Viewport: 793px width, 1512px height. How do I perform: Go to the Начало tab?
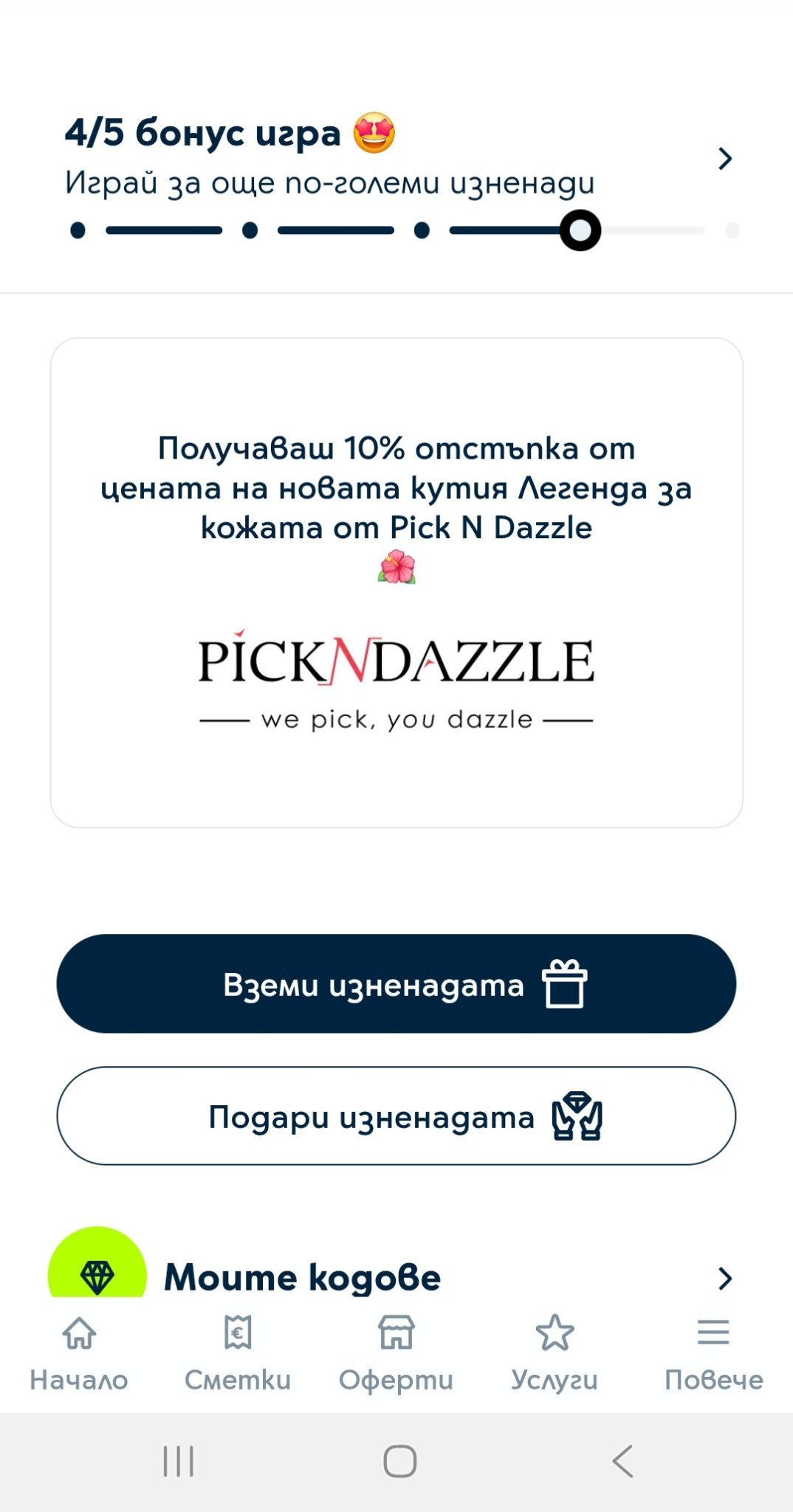tap(79, 1353)
